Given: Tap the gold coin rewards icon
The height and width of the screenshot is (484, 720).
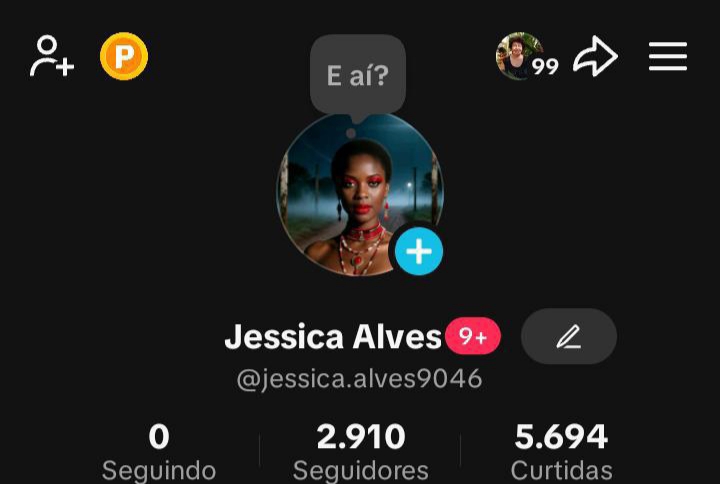Looking at the screenshot, I should pos(124,56).
